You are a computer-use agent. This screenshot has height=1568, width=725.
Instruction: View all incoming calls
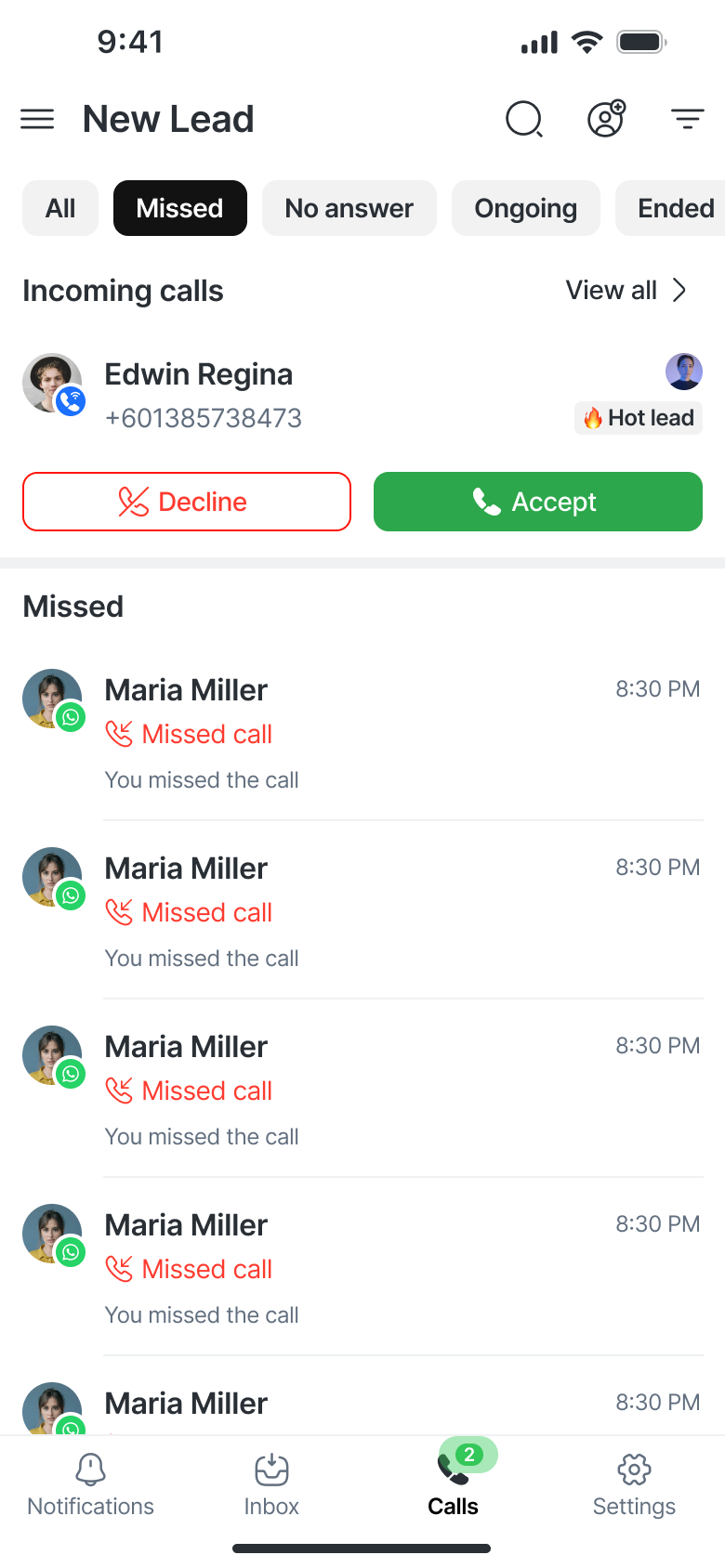pyautogui.click(x=626, y=291)
